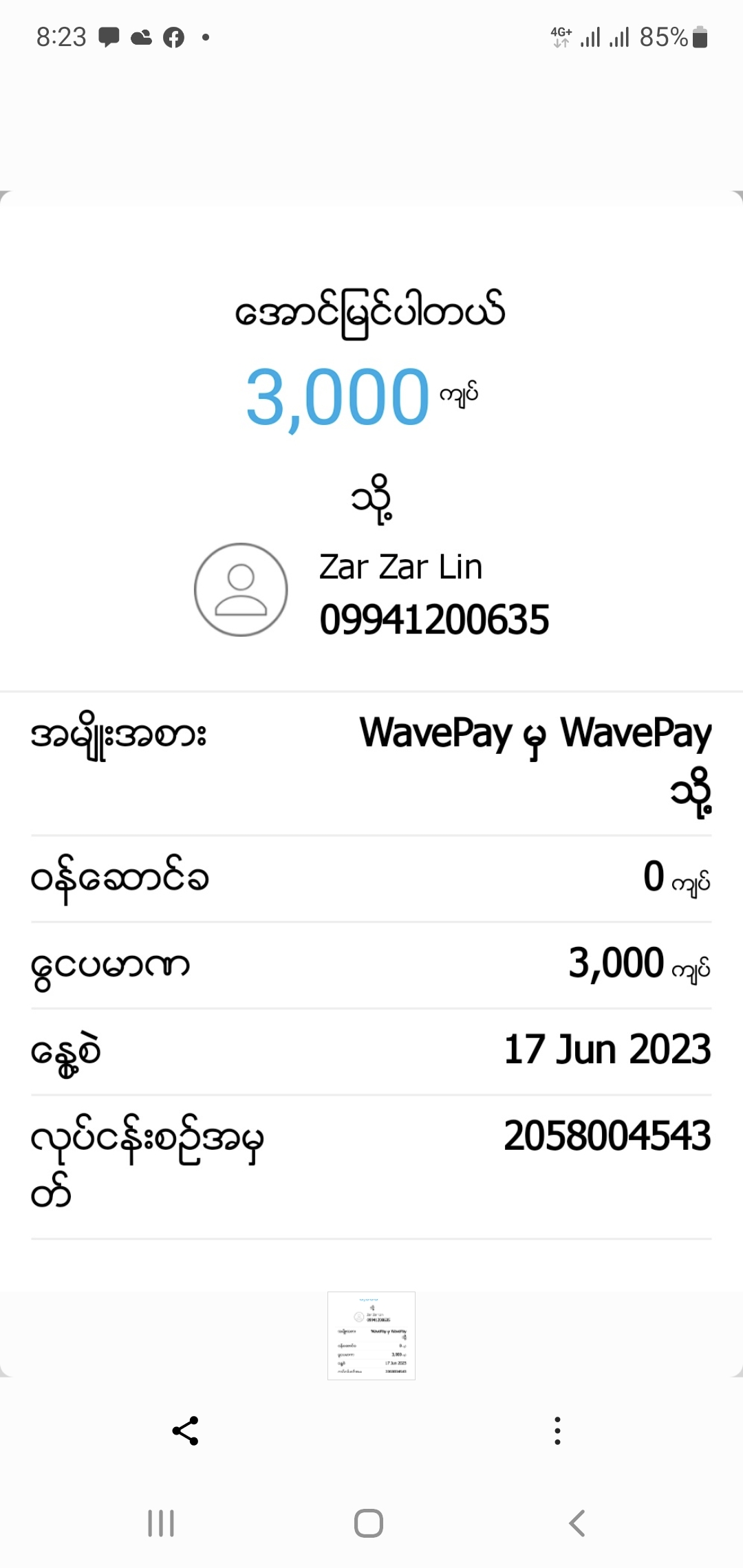Return to the home screen
The width and height of the screenshot is (743, 1568).
click(369, 1523)
